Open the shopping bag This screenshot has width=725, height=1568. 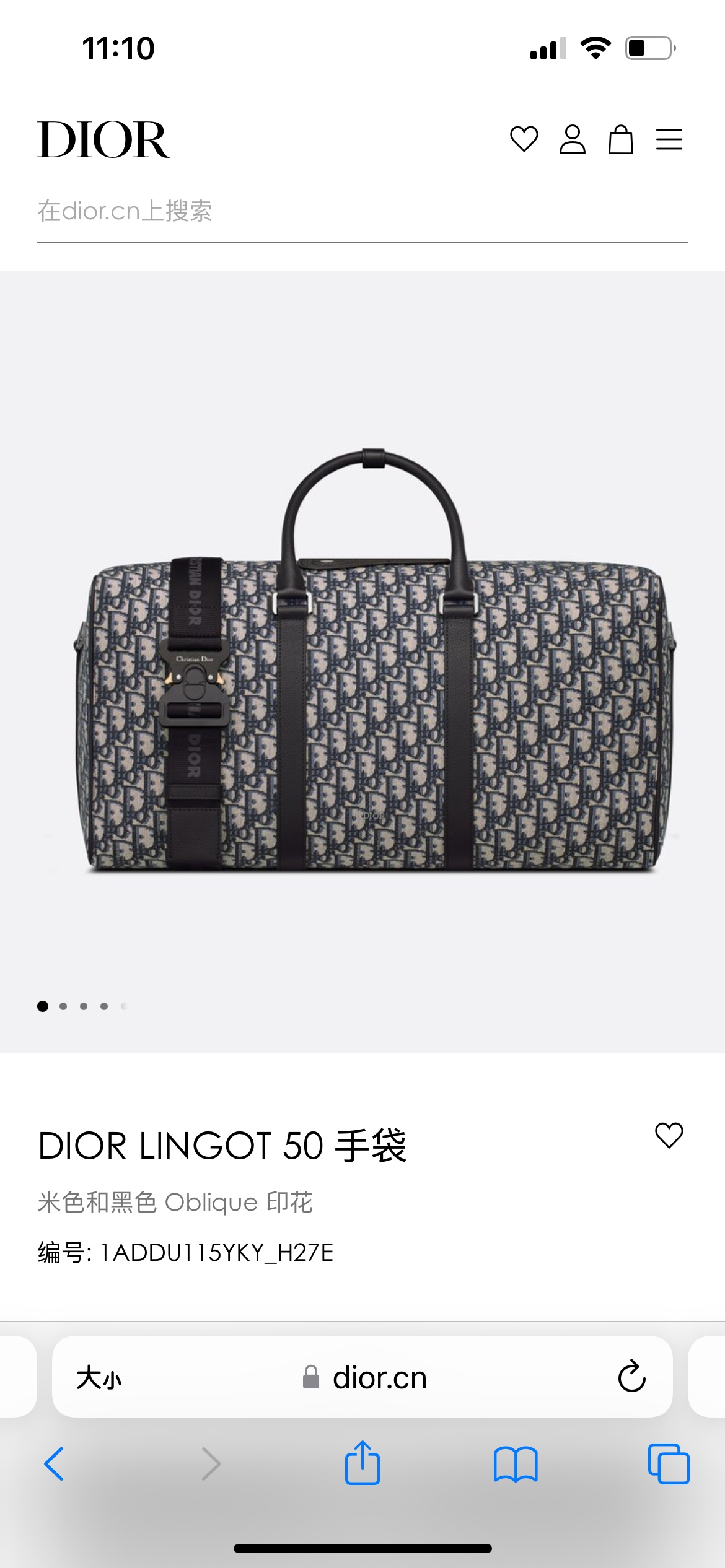620,139
